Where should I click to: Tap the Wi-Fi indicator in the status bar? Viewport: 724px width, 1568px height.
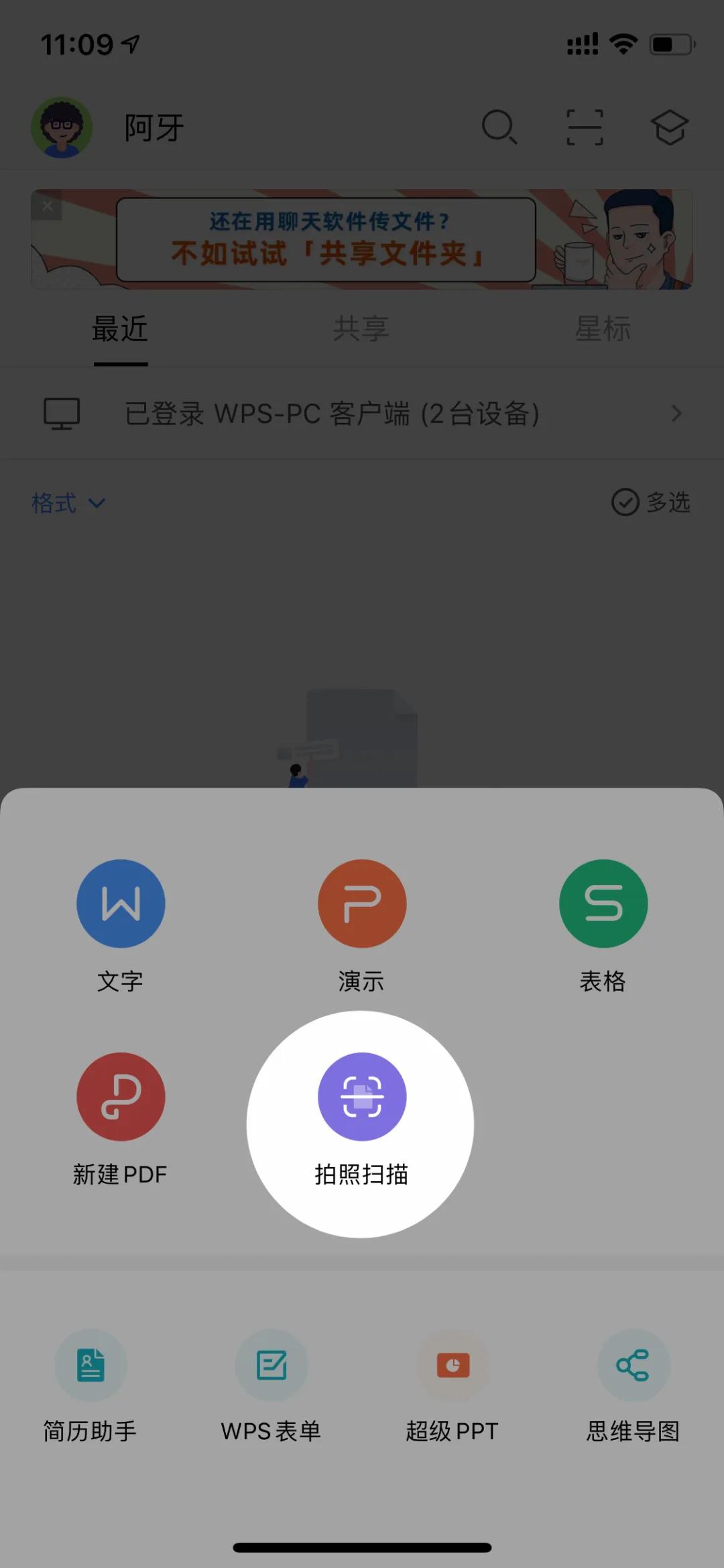[622, 44]
